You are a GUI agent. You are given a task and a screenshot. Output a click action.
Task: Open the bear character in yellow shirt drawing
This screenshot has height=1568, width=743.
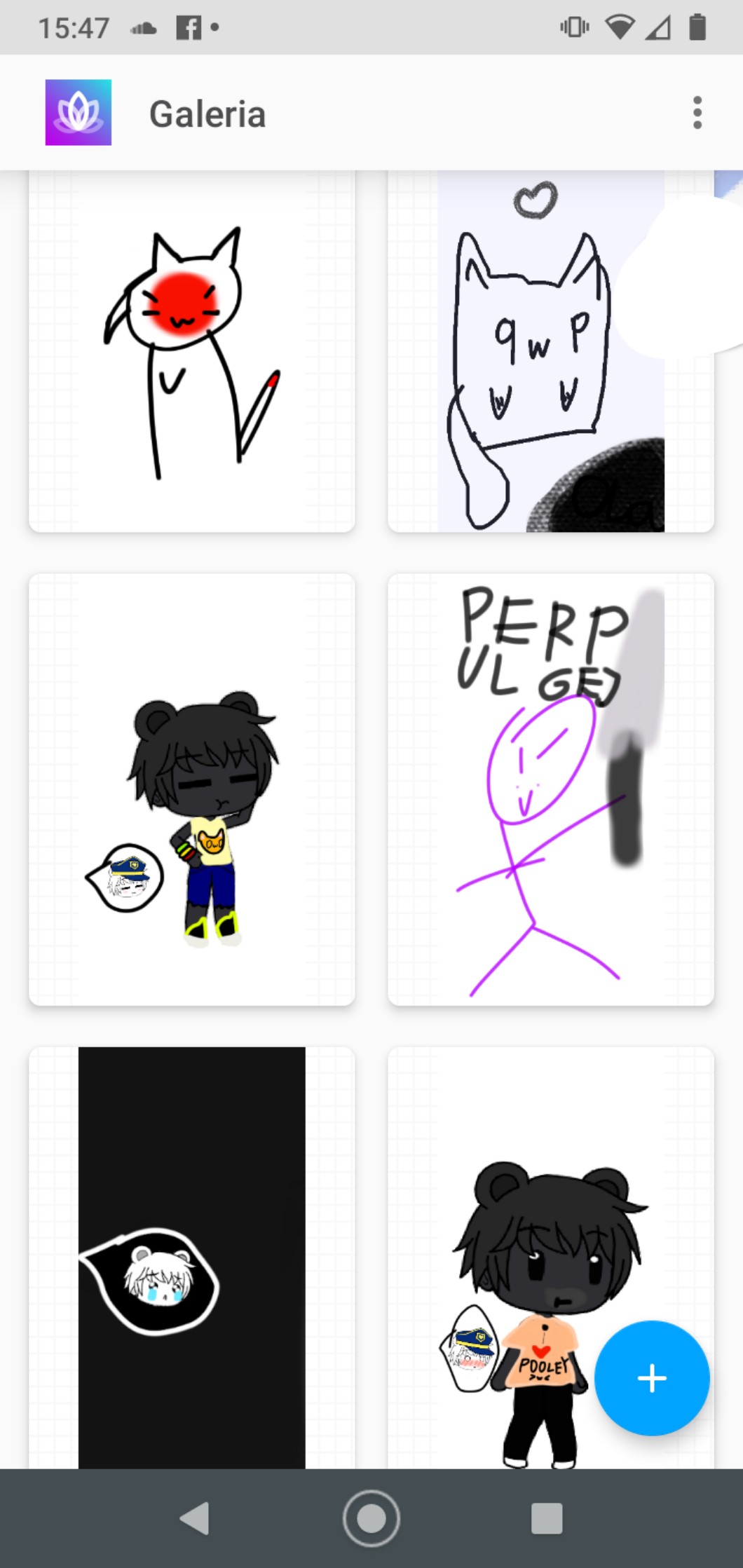(x=191, y=789)
